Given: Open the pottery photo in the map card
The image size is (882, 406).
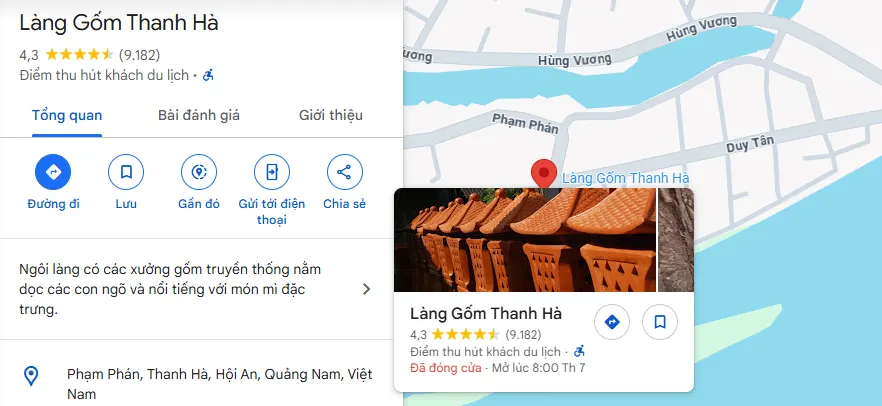Looking at the screenshot, I should point(525,240).
